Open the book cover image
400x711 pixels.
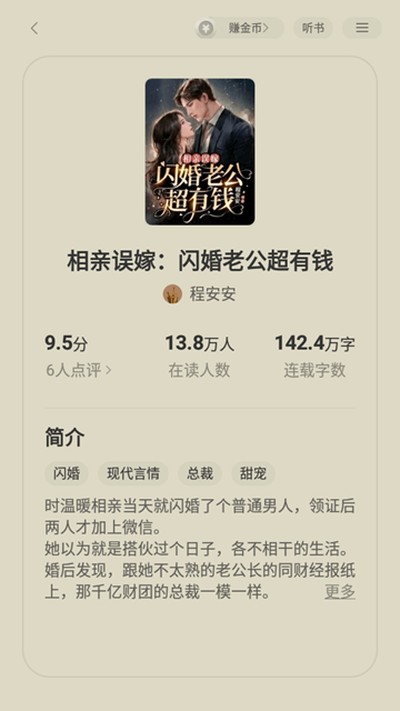(200, 152)
